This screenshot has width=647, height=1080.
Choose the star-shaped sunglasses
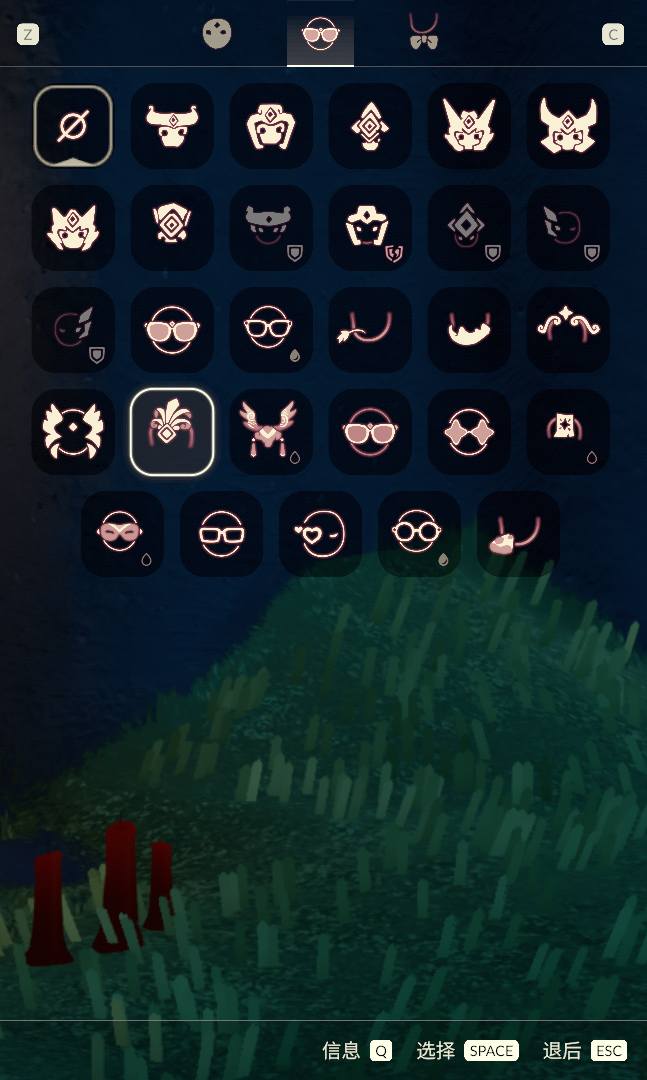469,431
